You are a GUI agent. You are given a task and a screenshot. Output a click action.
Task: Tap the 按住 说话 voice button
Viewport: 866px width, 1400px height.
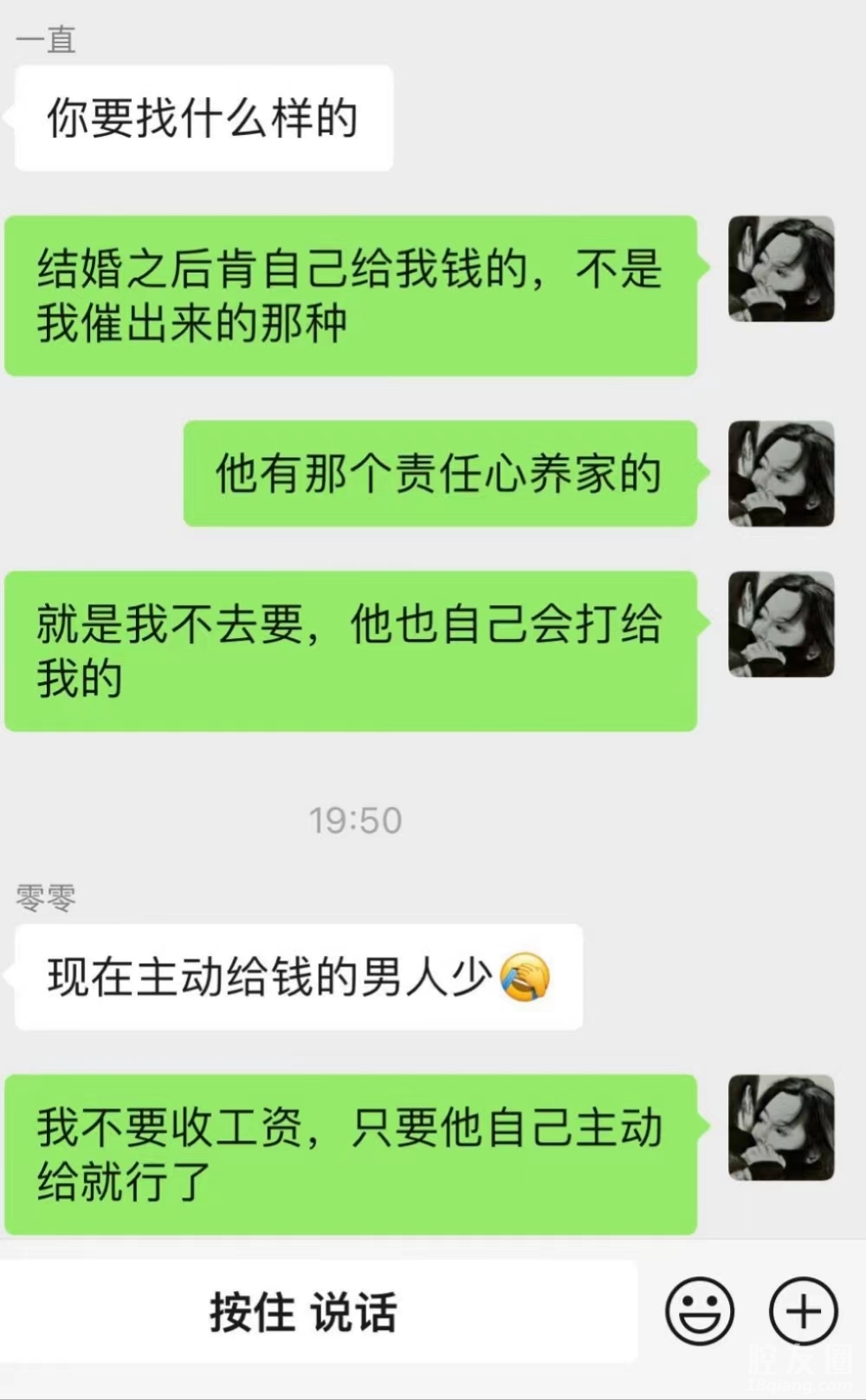(303, 1312)
